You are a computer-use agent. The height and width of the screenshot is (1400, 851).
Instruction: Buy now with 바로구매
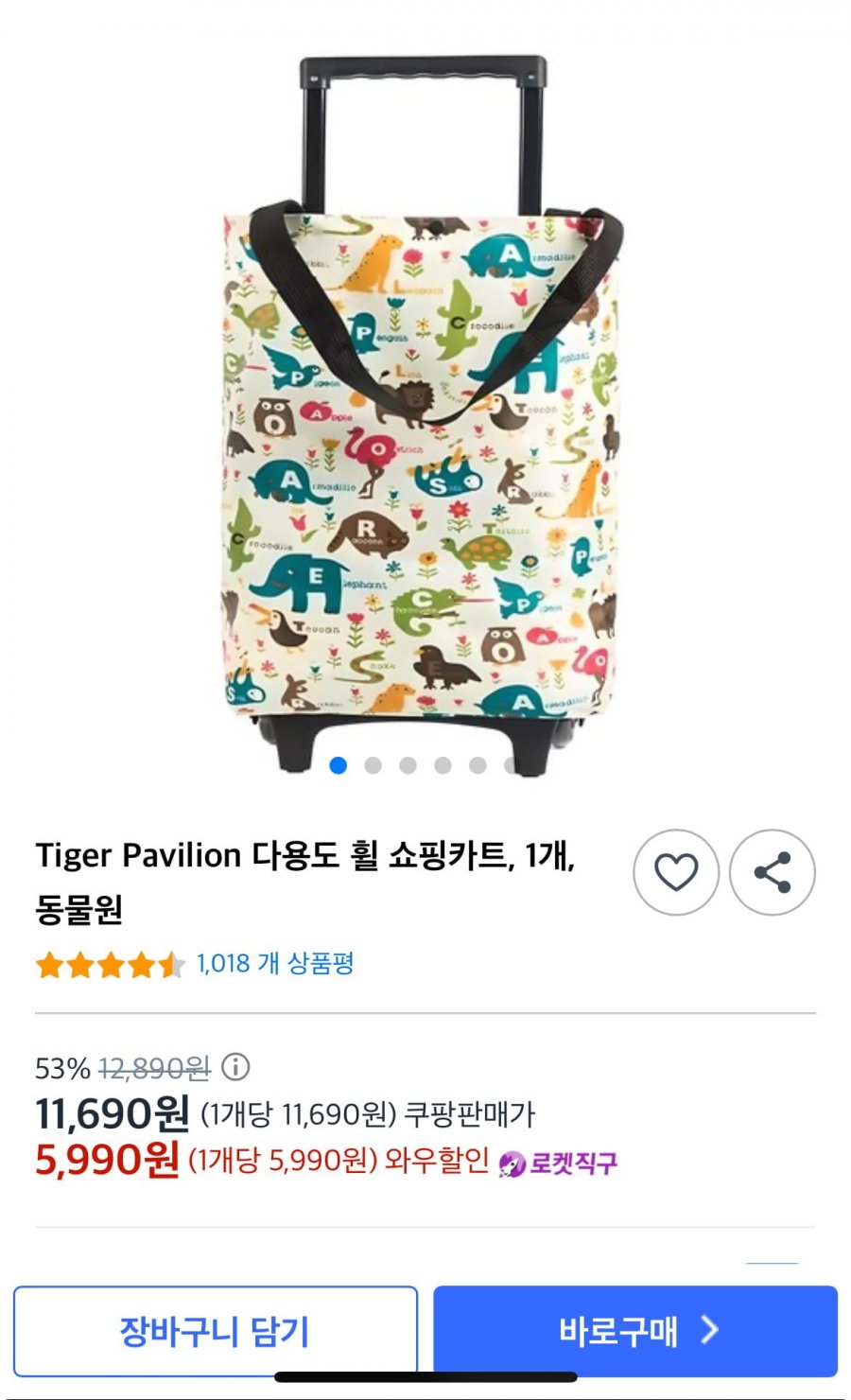pyautogui.click(x=635, y=1331)
